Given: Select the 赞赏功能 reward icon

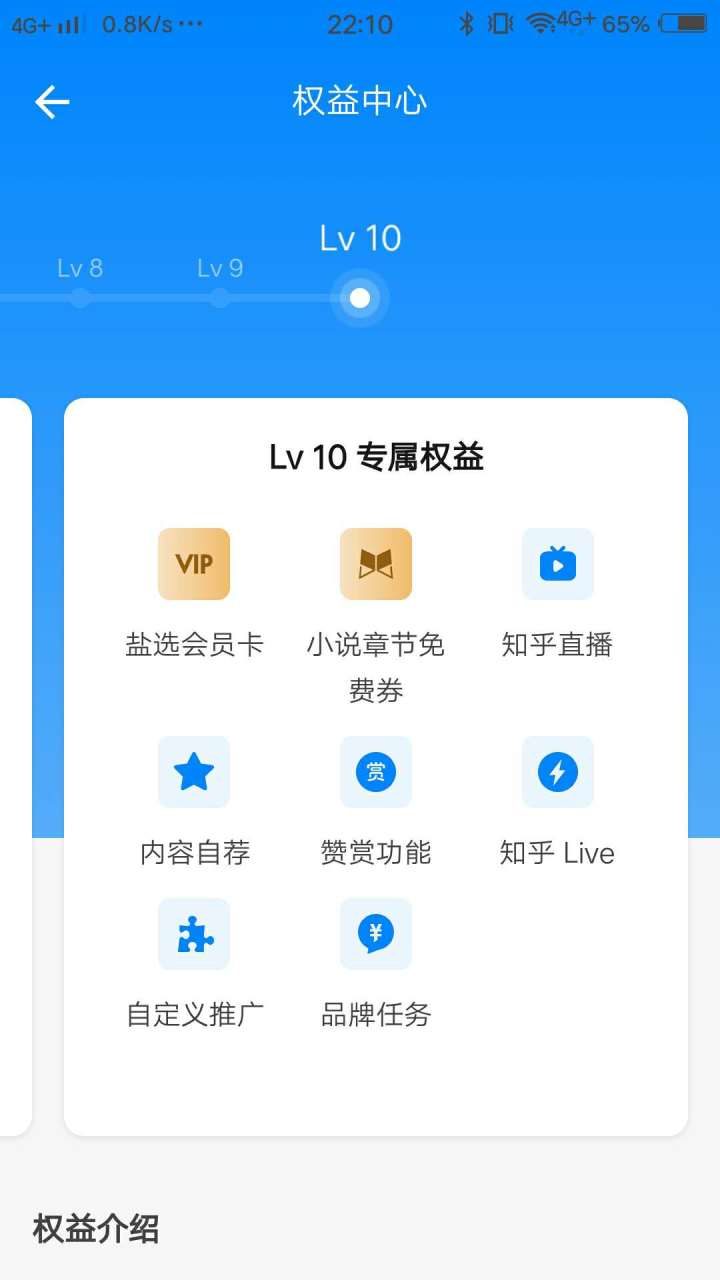Looking at the screenshot, I should click(375, 772).
